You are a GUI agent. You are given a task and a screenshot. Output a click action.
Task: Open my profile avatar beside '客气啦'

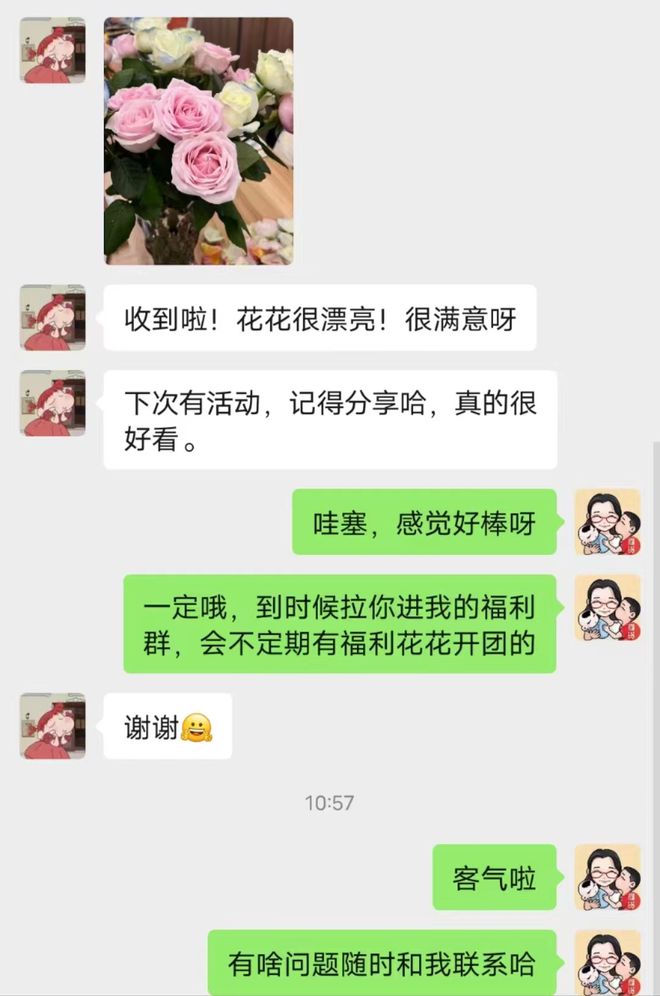(x=607, y=877)
